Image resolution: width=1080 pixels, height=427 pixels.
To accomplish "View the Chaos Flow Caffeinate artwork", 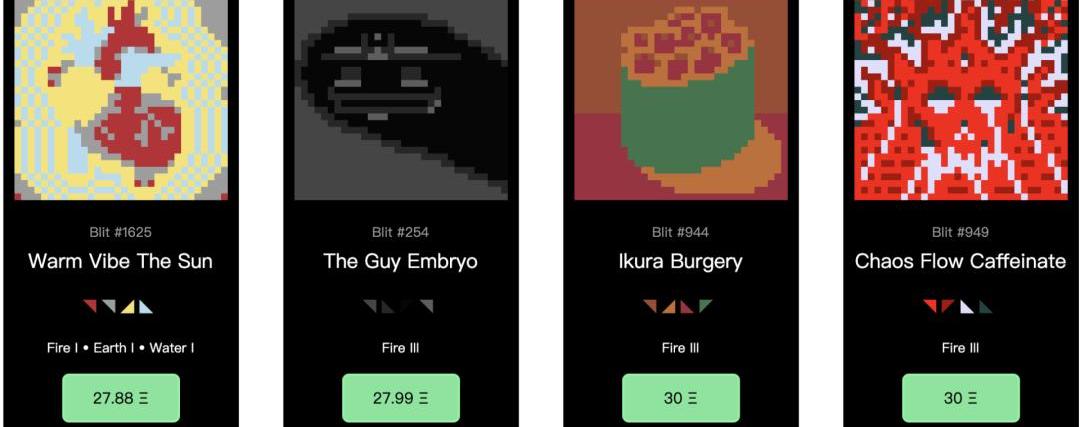I will (x=961, y=100).
